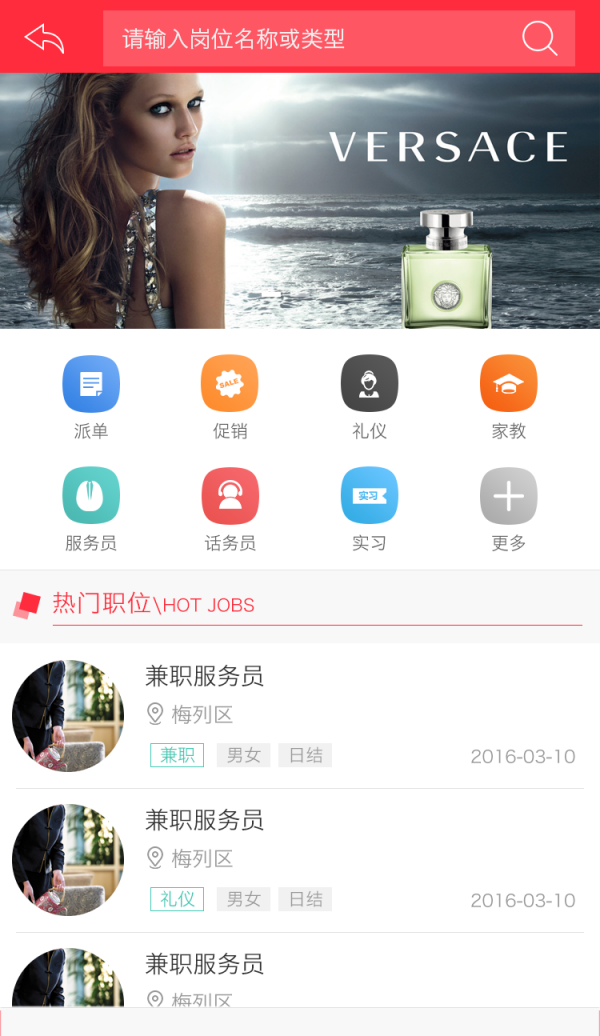Tap the magnifier search icon
The width and height of the screenshot is (600, 1036).
pos(539,39)
